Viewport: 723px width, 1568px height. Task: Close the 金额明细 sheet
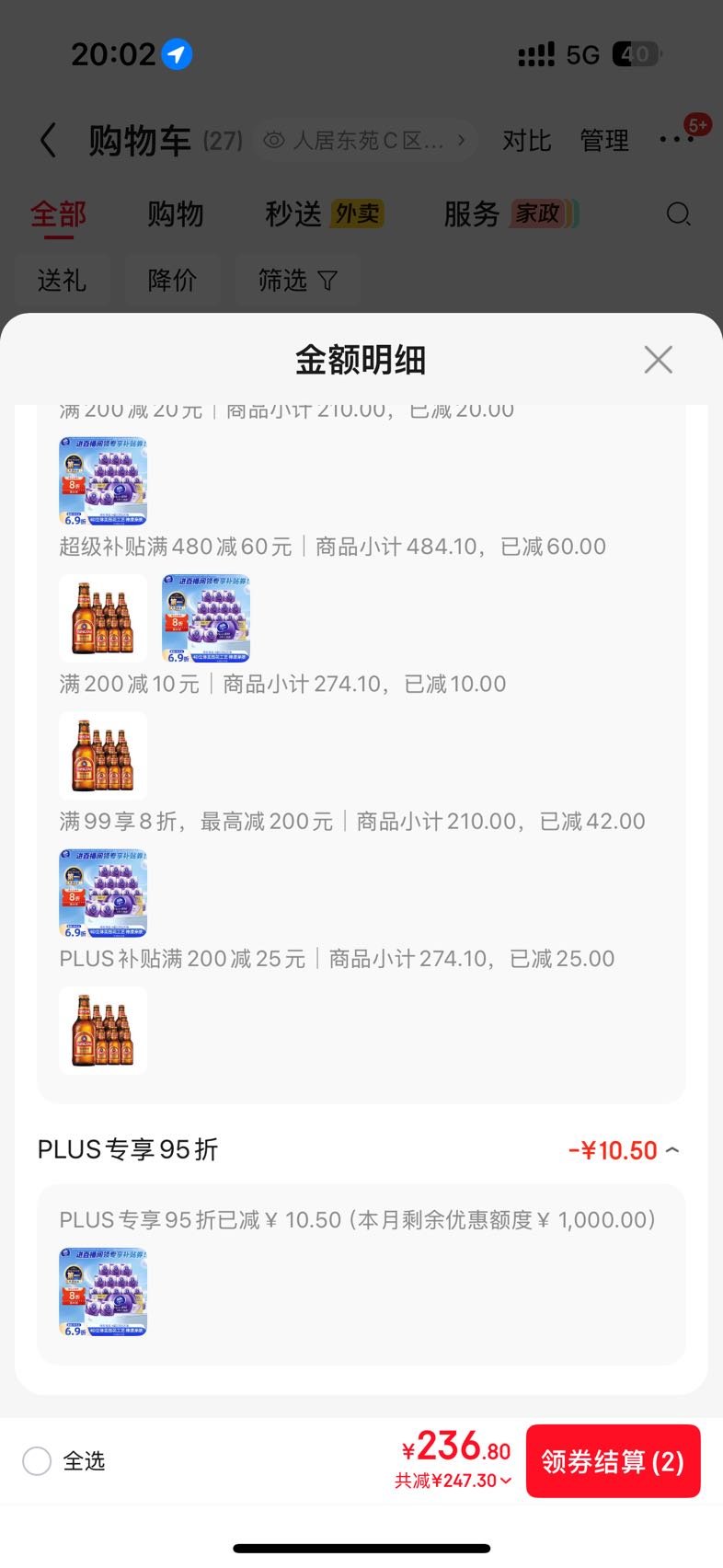coord(659,360)
